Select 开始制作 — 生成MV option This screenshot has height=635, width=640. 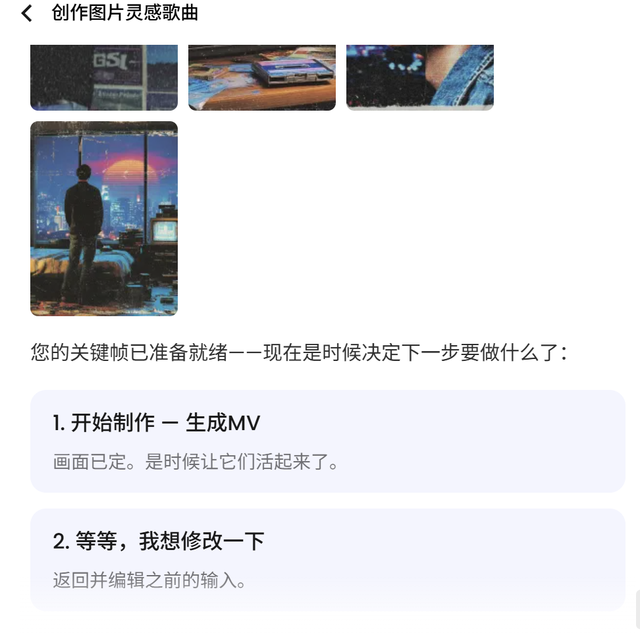tap(328, 441)
